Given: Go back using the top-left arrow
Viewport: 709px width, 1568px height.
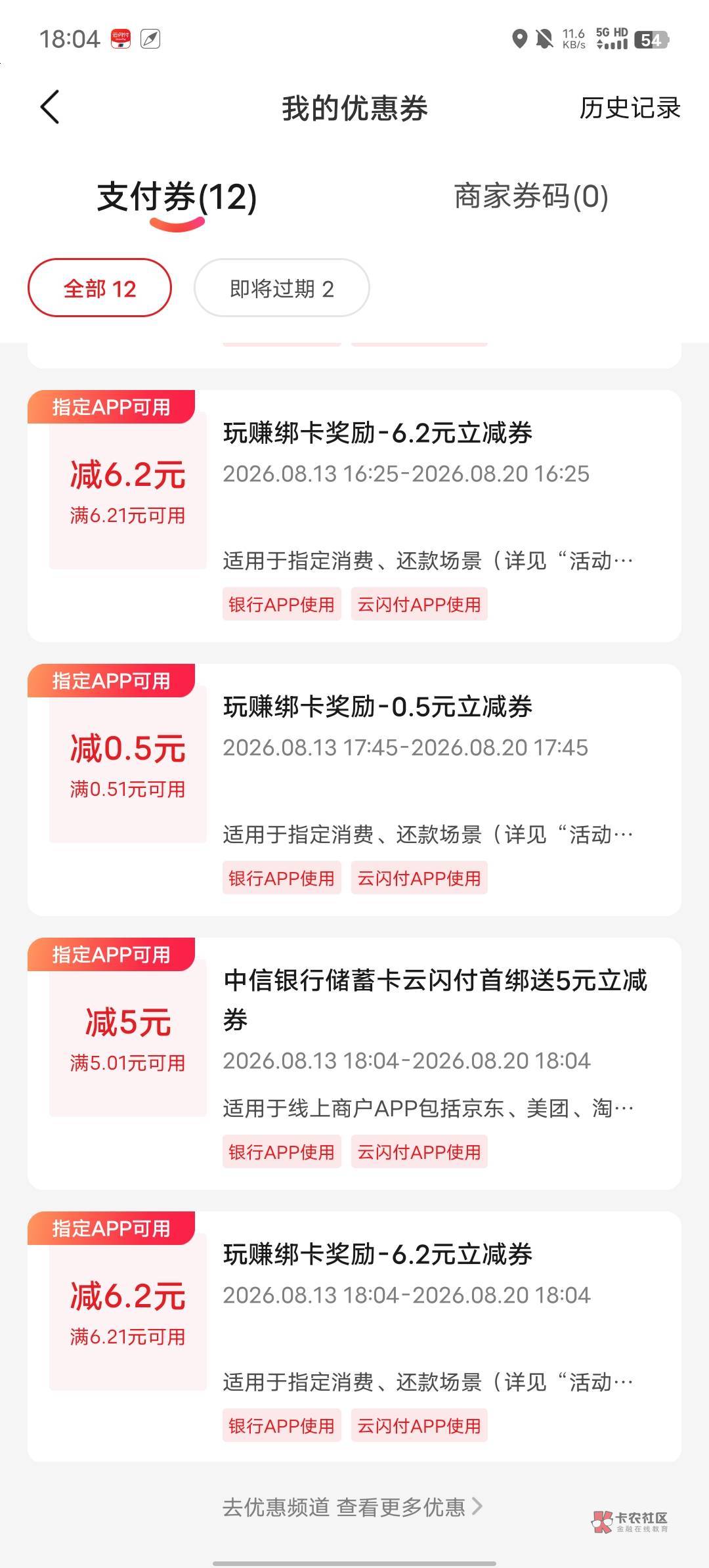Looking at the screenshot, I should tap(50, 107).
